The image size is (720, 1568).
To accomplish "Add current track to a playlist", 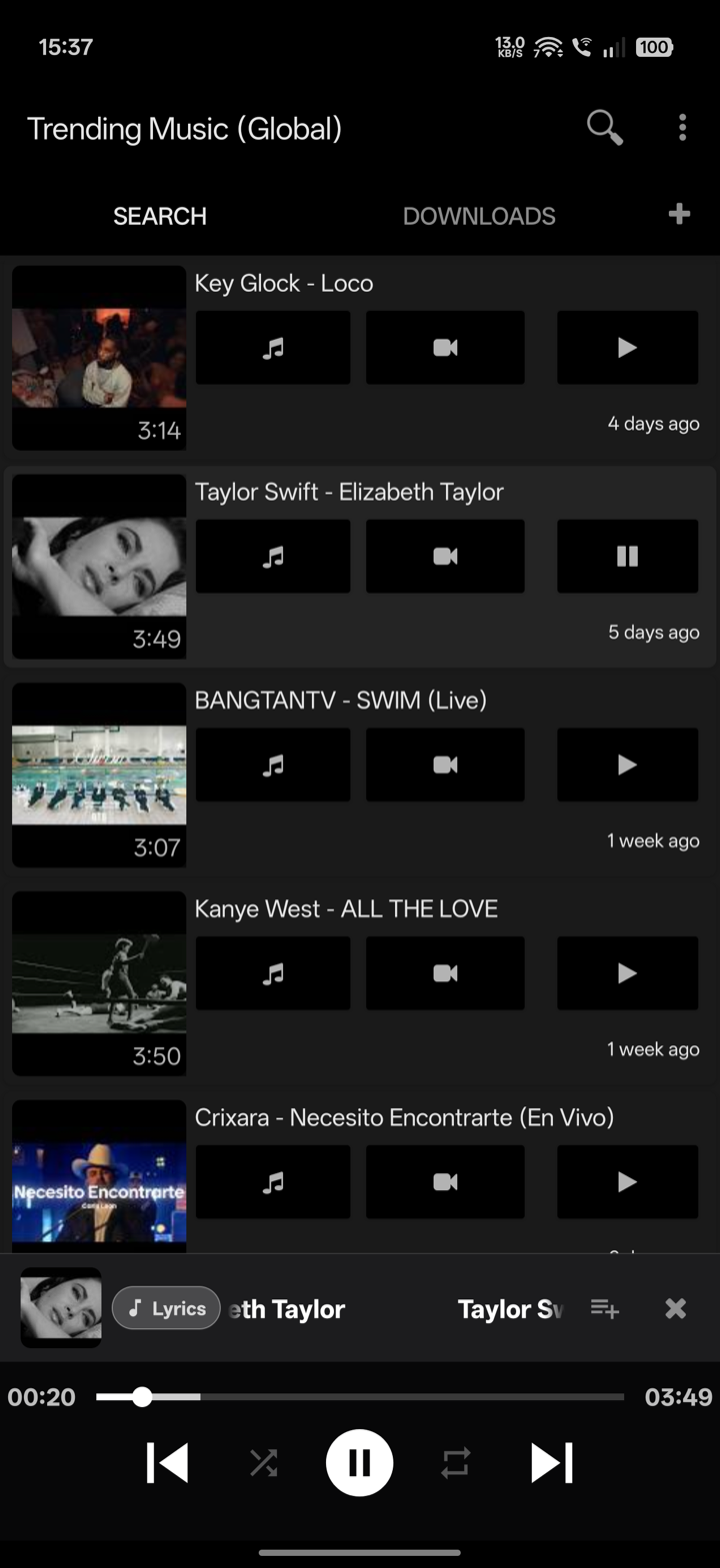I will pos(605,1308).
